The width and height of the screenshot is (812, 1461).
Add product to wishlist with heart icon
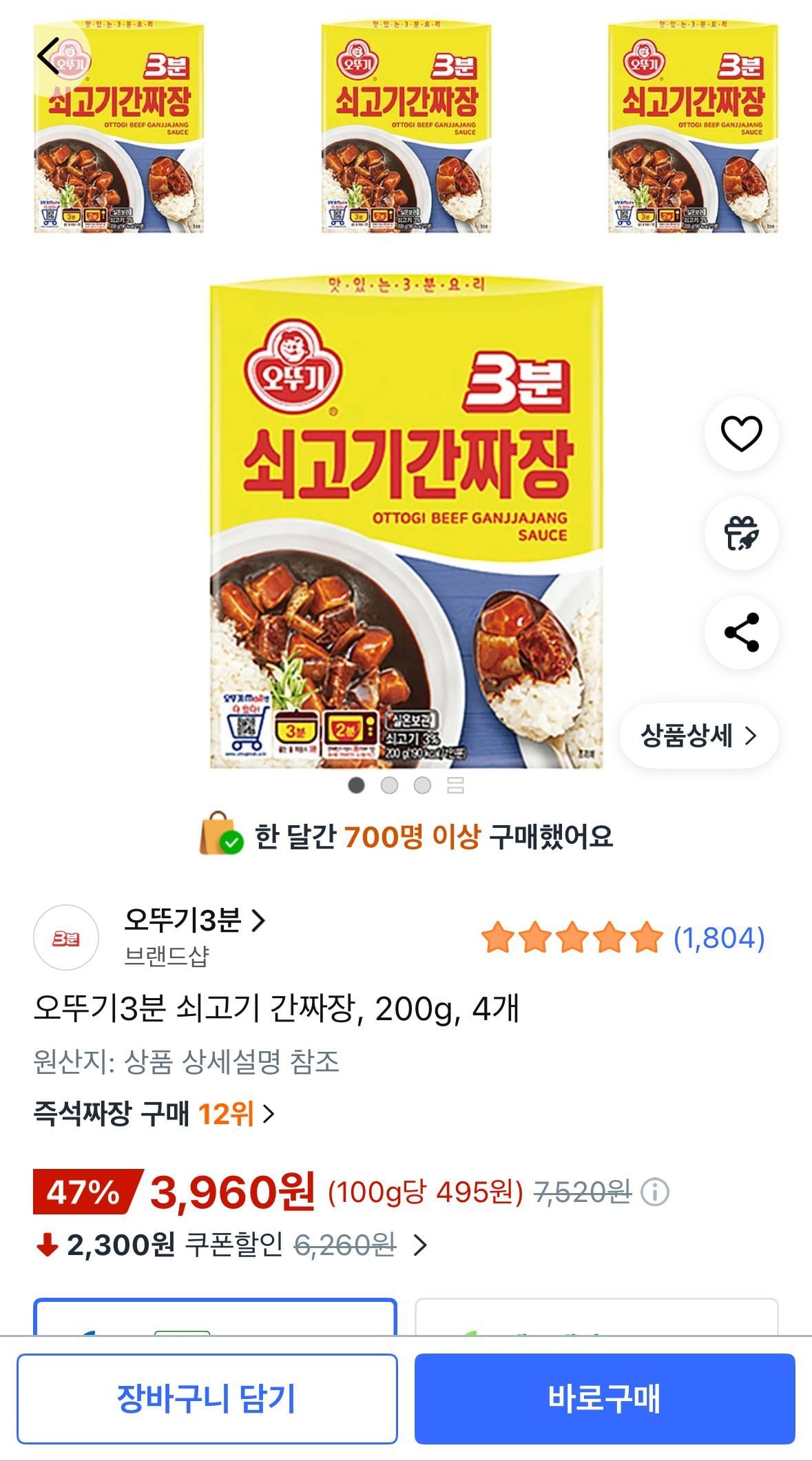[741, 434]
